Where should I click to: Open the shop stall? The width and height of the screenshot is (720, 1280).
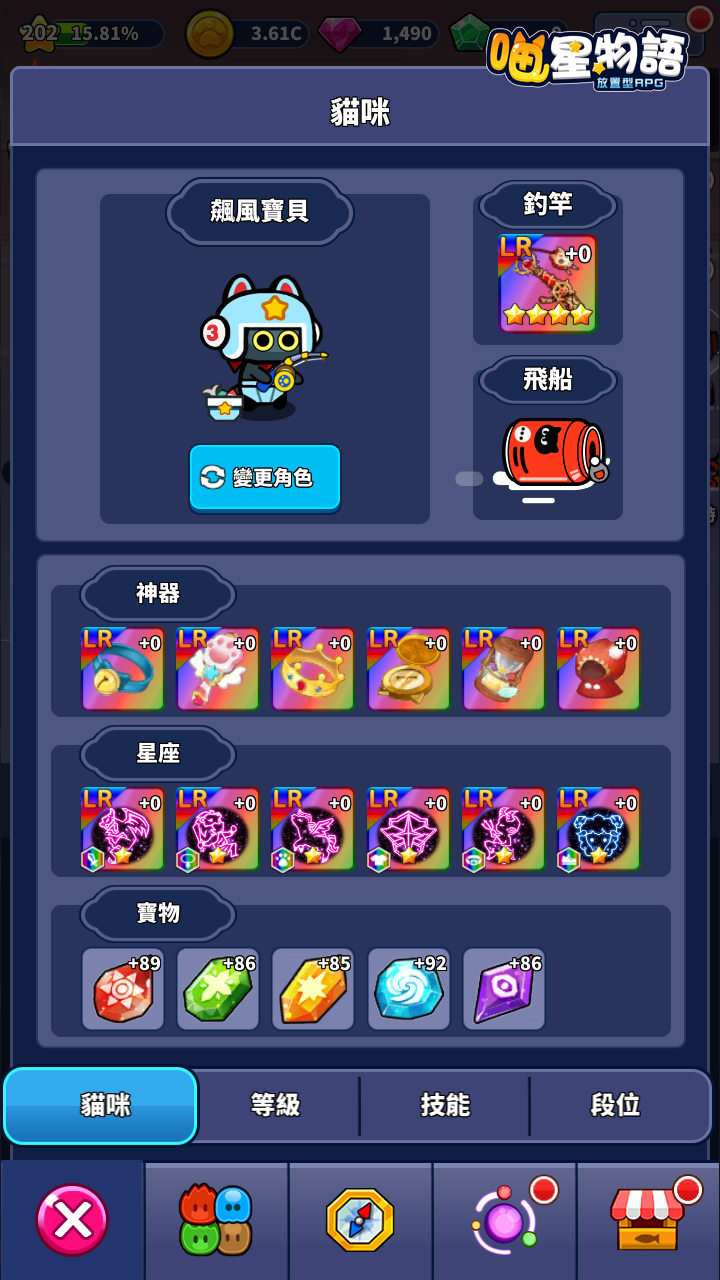(647, 1220)
